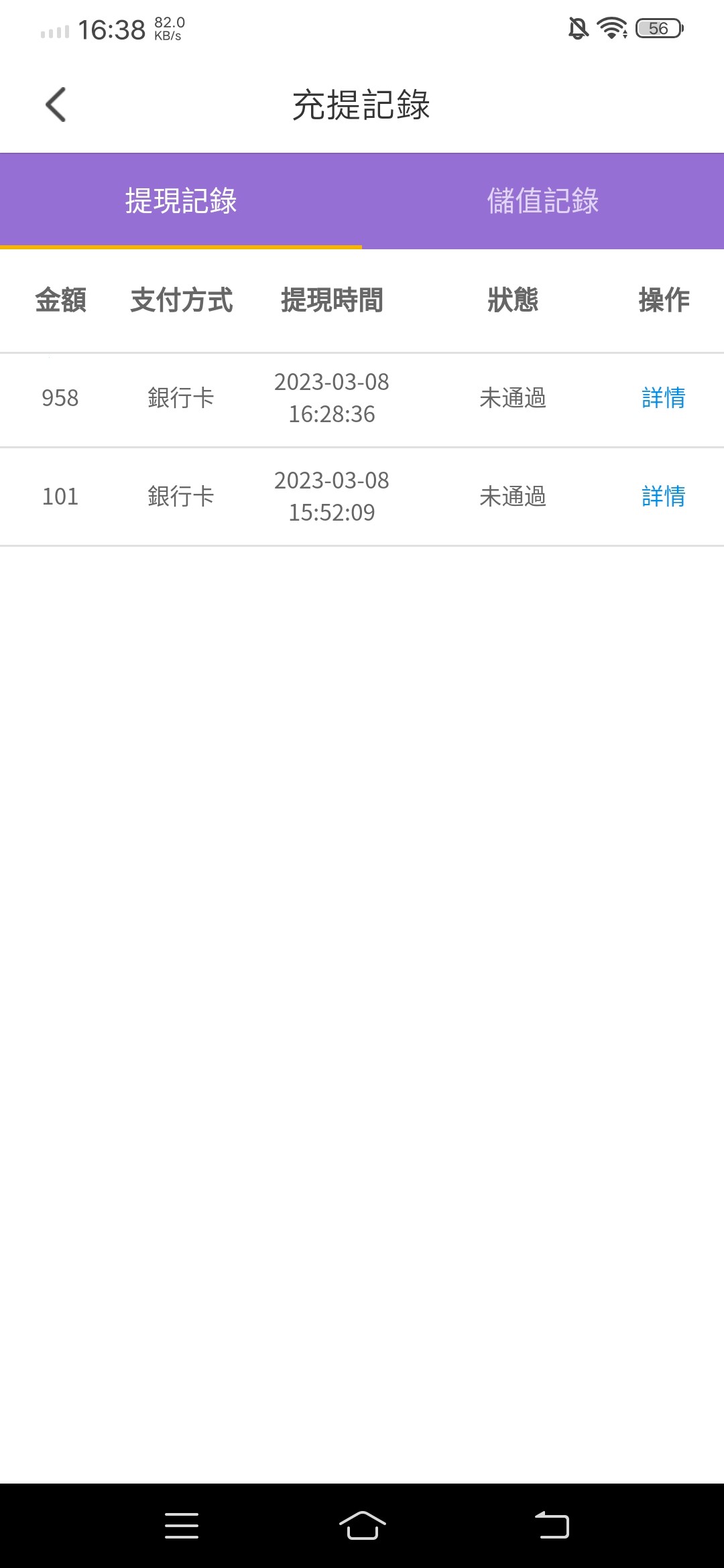This screenshot has height=1568, width=724.
Task: Tap the 充提記錄 page title
Action: [362, 105]
